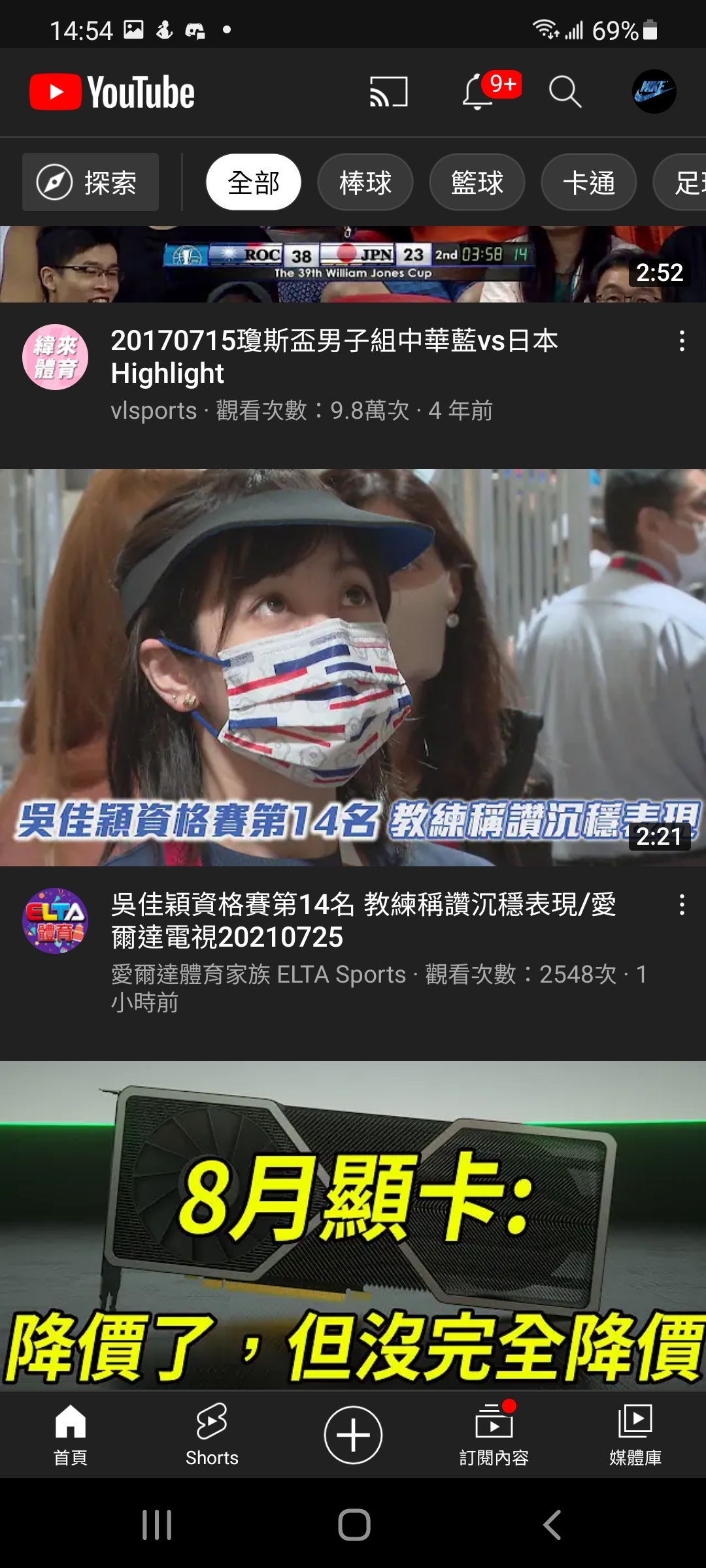This screenshot has width=706, height=1568.
Task: Switch to the 媒體庫 tab
Action: click(x=635, y=1434)
